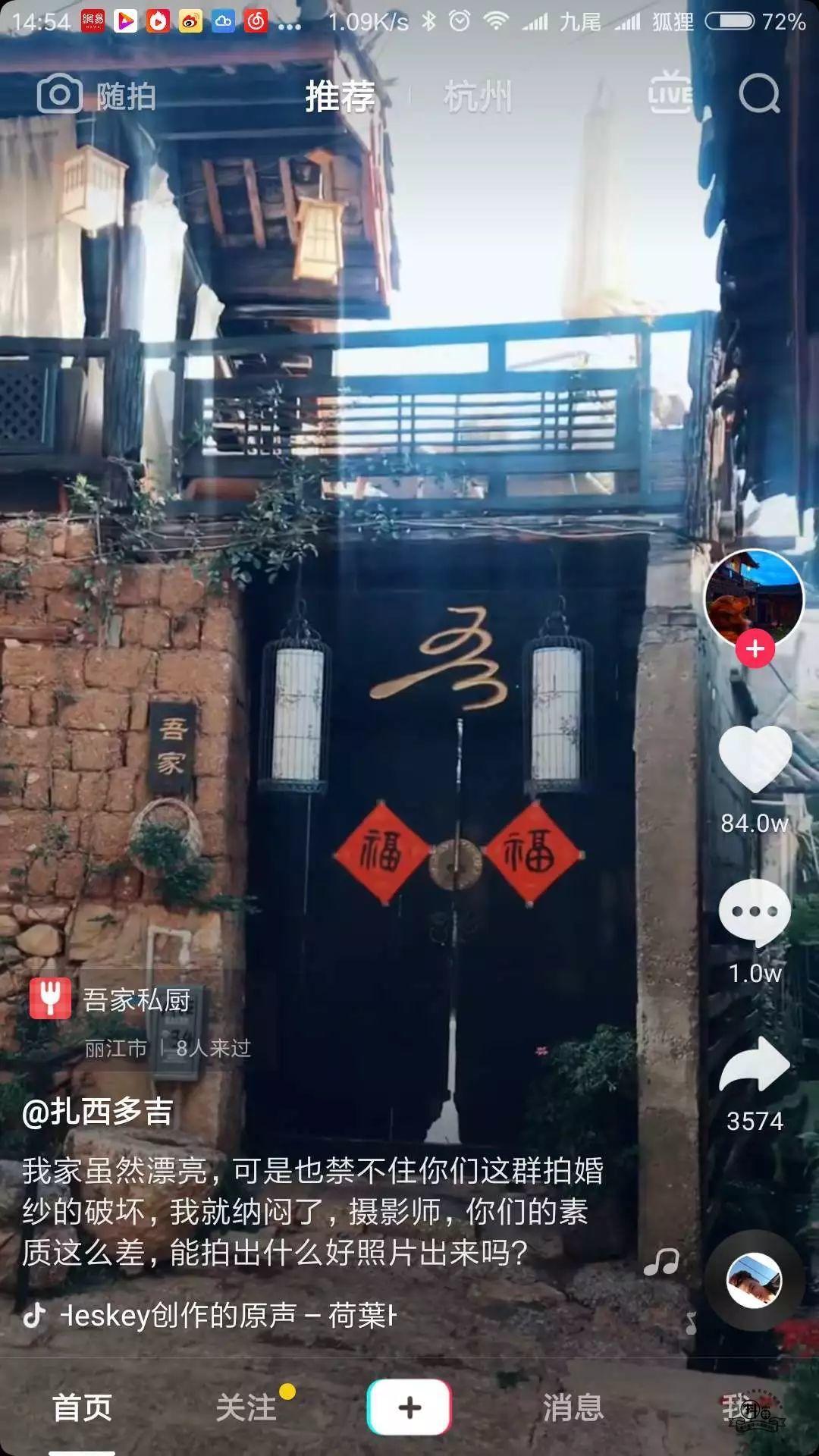Create a new video with plus
The width and height of the screenshot is (819, 1456).
[409, 1407]
